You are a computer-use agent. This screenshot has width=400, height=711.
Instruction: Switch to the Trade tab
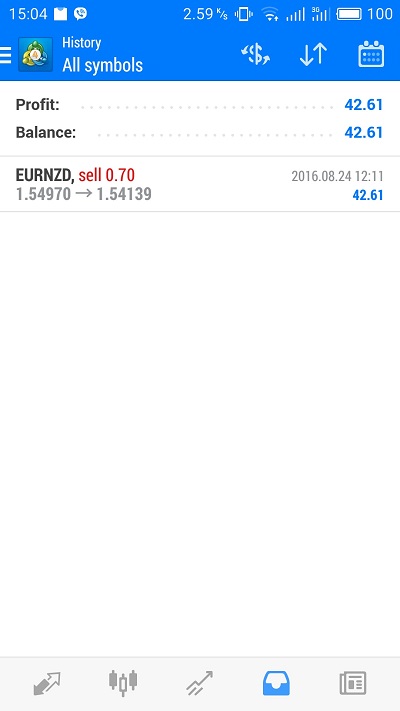click(x=200, y=683)
